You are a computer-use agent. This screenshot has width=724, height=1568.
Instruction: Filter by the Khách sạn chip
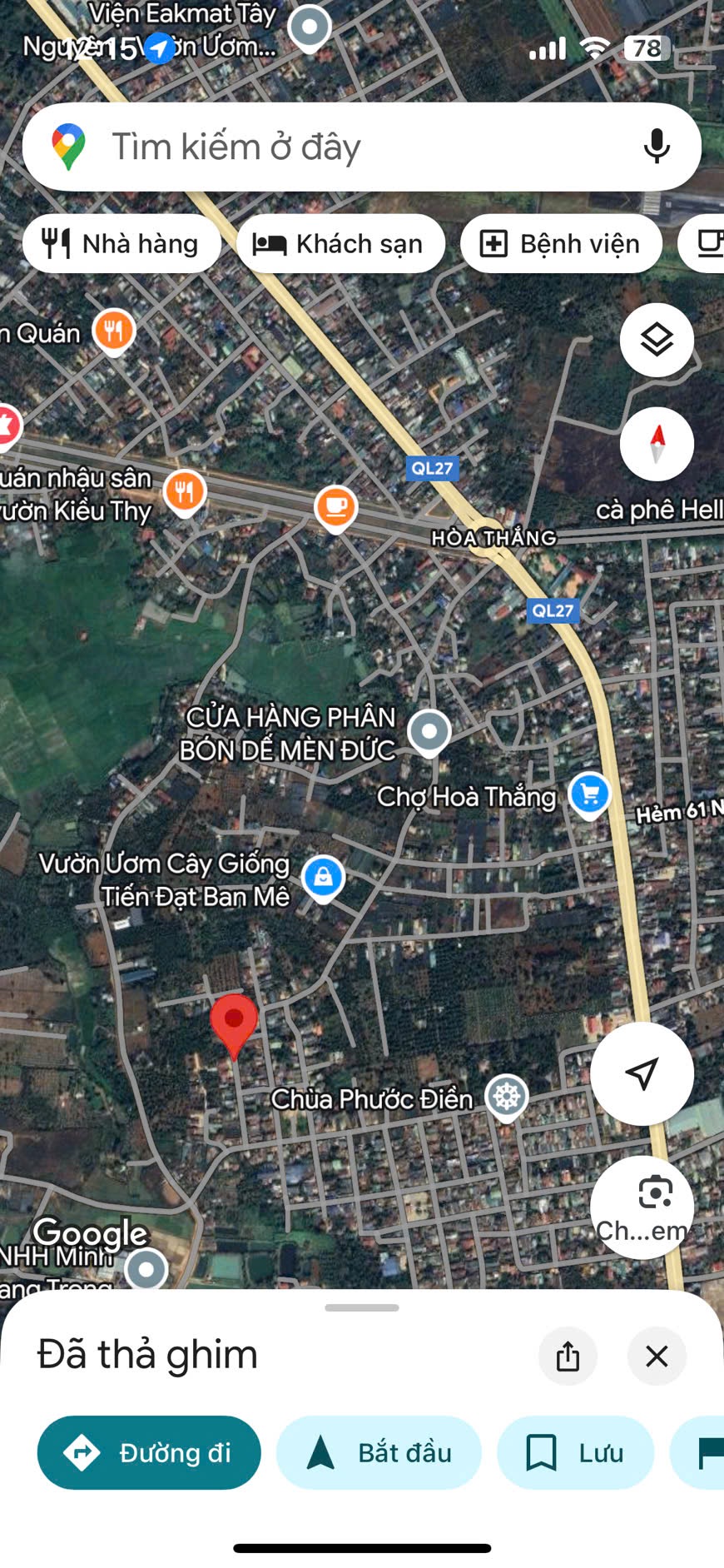(340, 244)
